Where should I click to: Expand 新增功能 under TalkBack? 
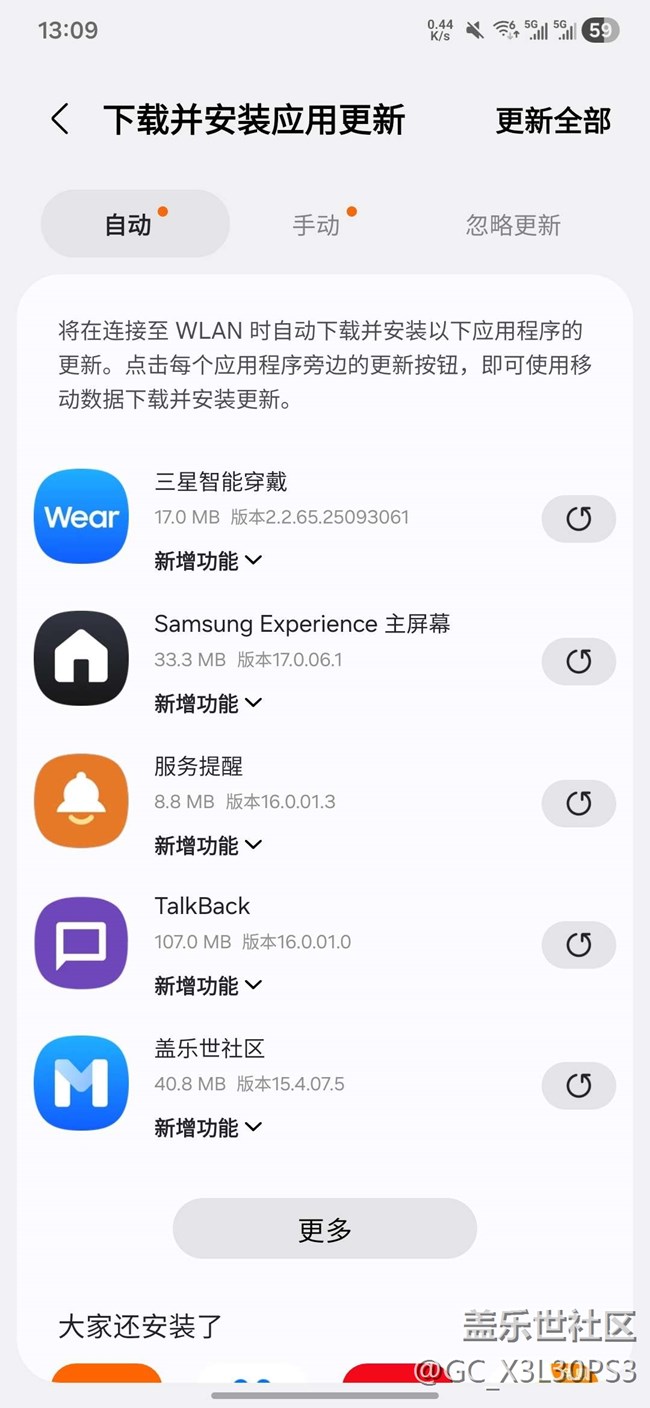(x=208, y=986)
